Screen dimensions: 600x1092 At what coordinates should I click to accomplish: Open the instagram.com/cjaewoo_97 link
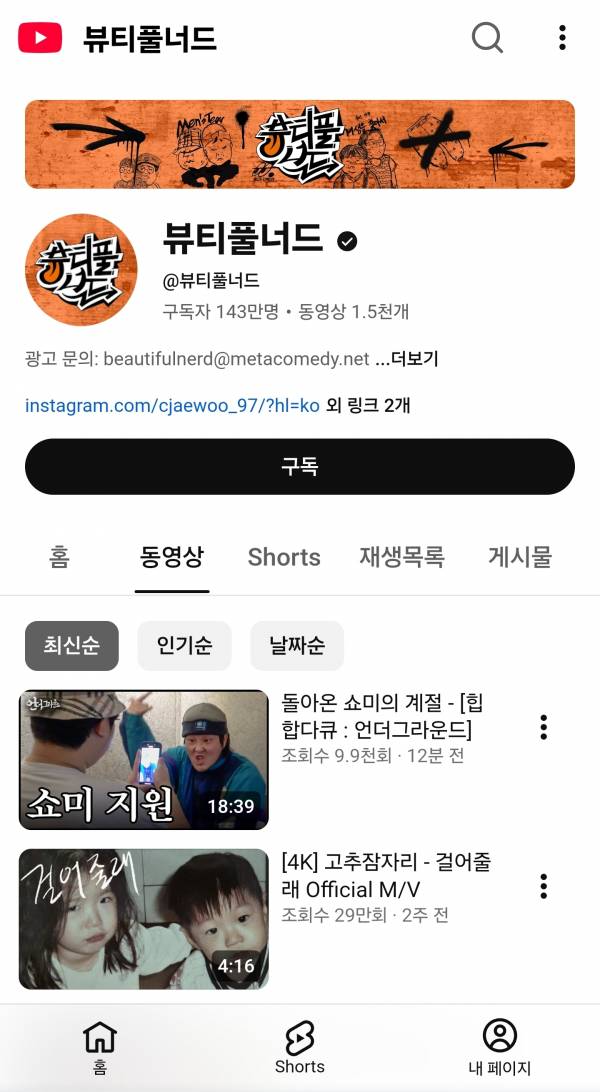172,406
